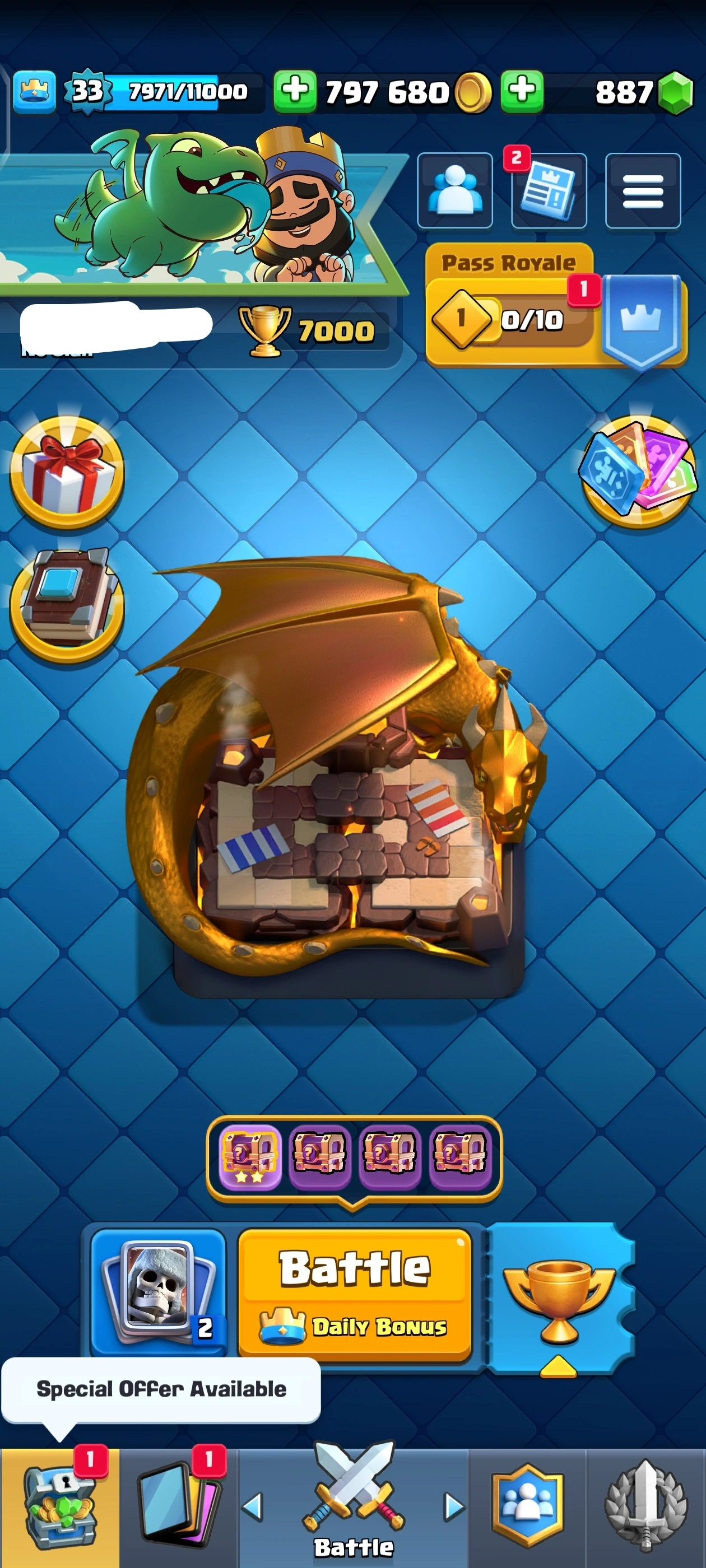The width and height of the screenshot is (706, 1568).
Task: Claim the gift box reward
Action: pos(66,472)
